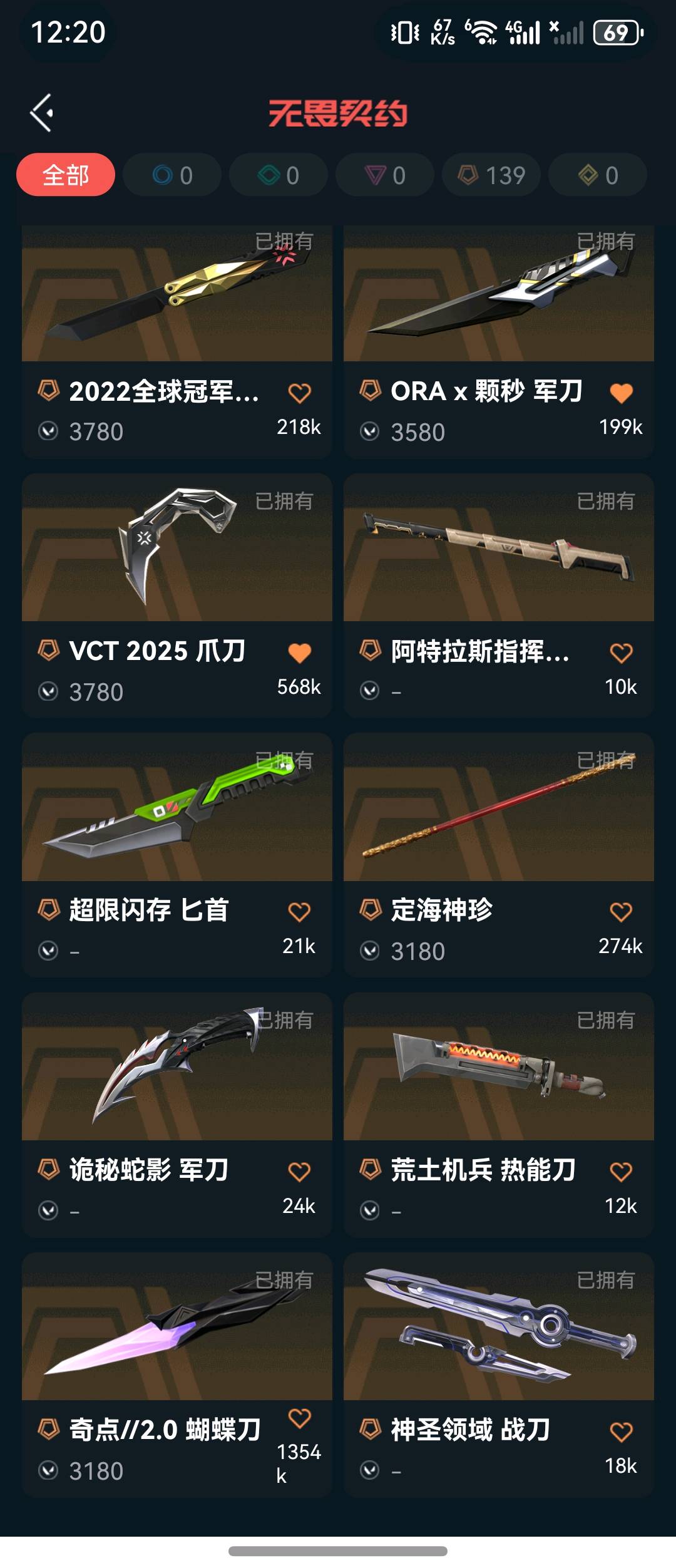Open the 诡秘蛇影 军刀 card
Image resolution: width=676 pixels, height=1568 pixels.
click(x=177, y=1068)
